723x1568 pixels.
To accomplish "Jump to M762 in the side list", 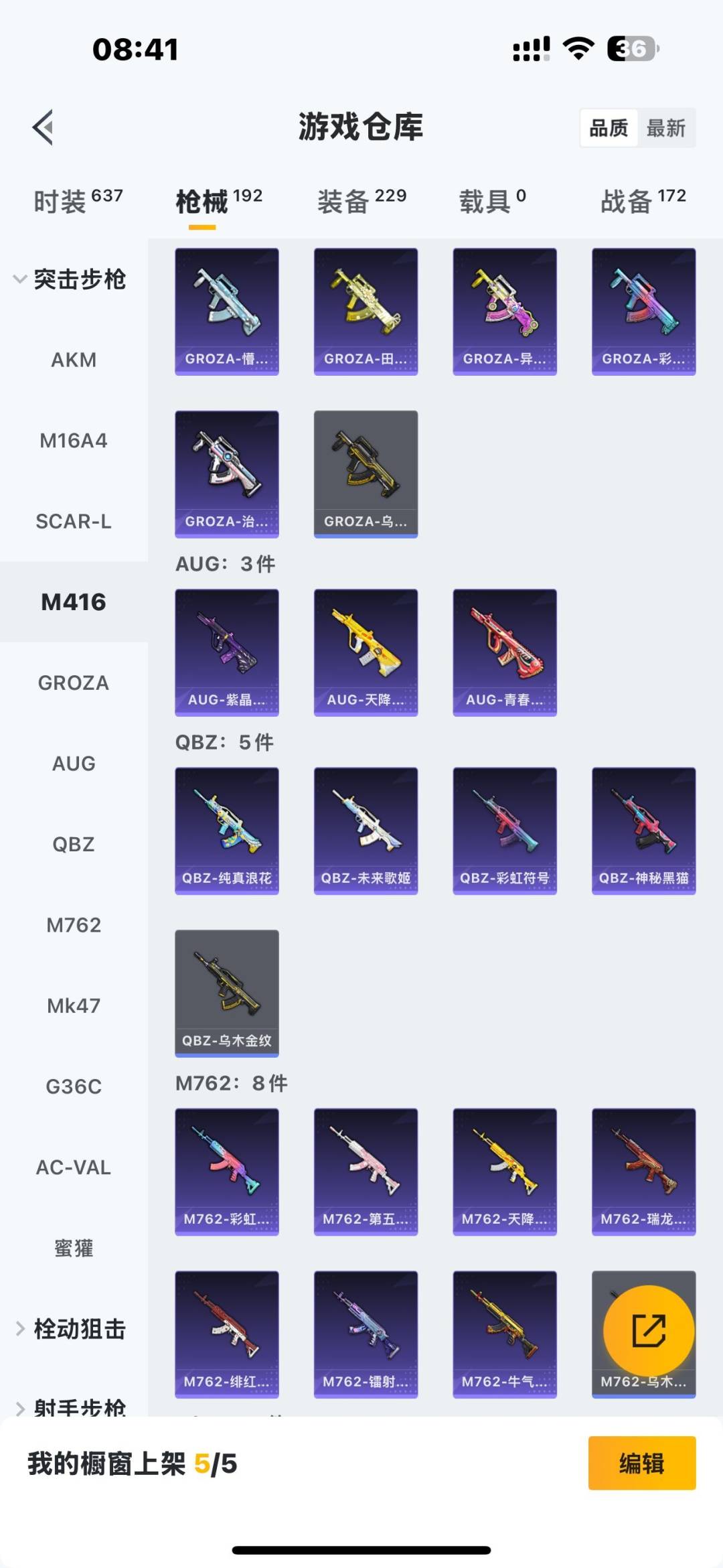I will point(74,925).
